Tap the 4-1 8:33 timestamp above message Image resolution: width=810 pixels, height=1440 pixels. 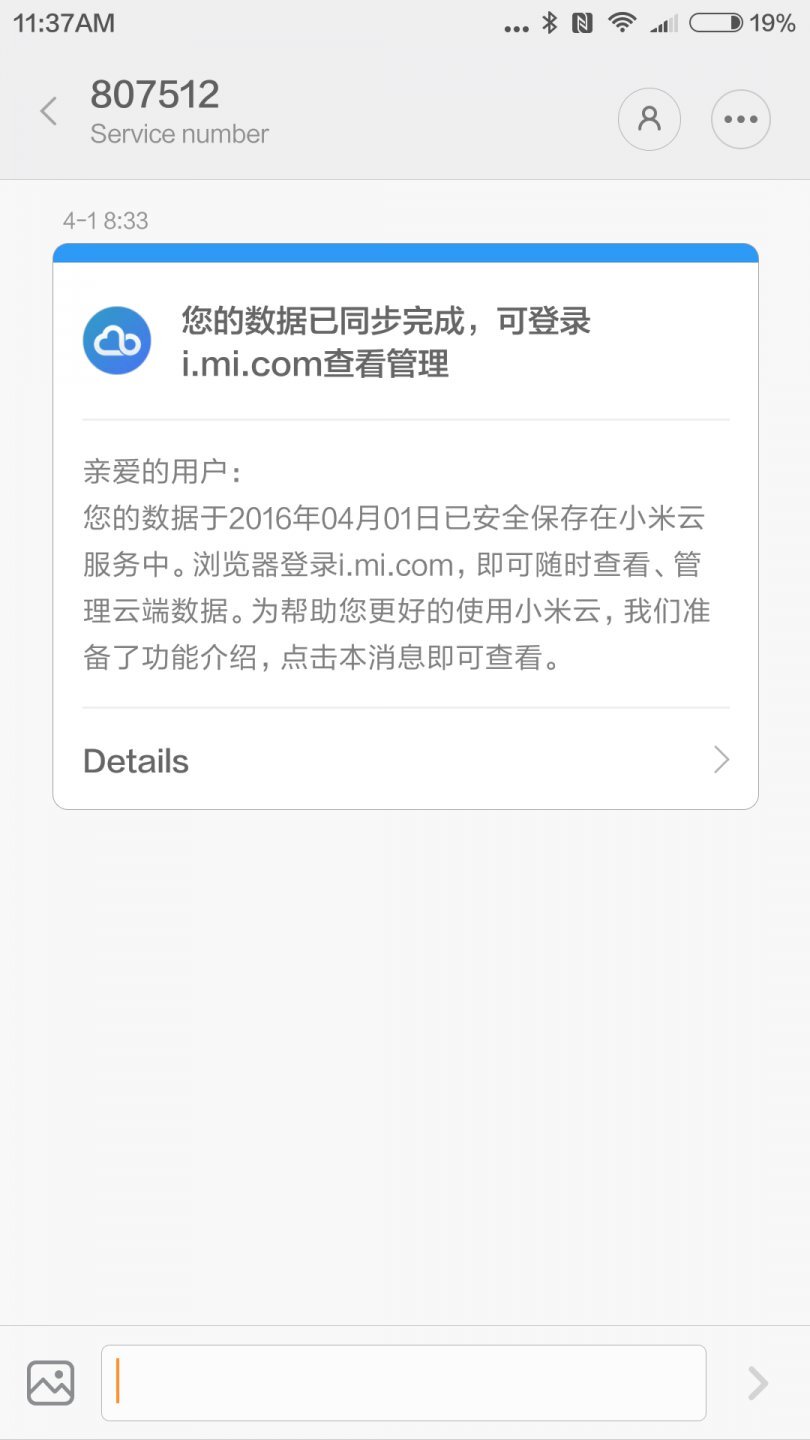(x=104, y=221)
